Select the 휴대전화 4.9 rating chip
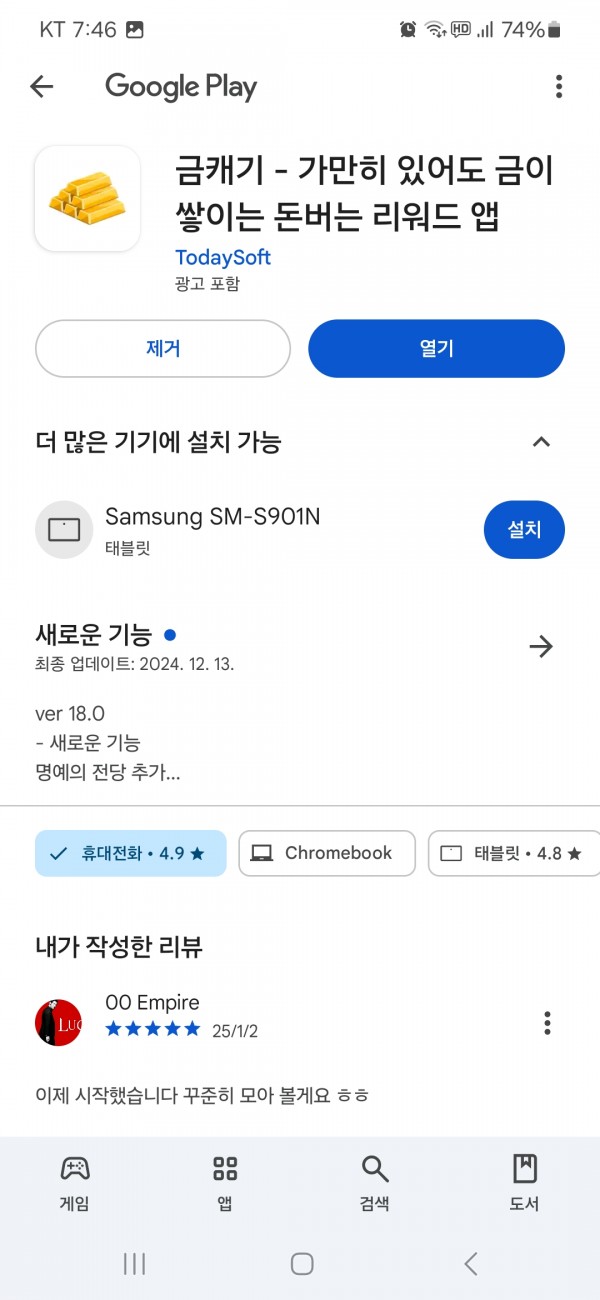600x1300 pixels. [x=131, y=853]
